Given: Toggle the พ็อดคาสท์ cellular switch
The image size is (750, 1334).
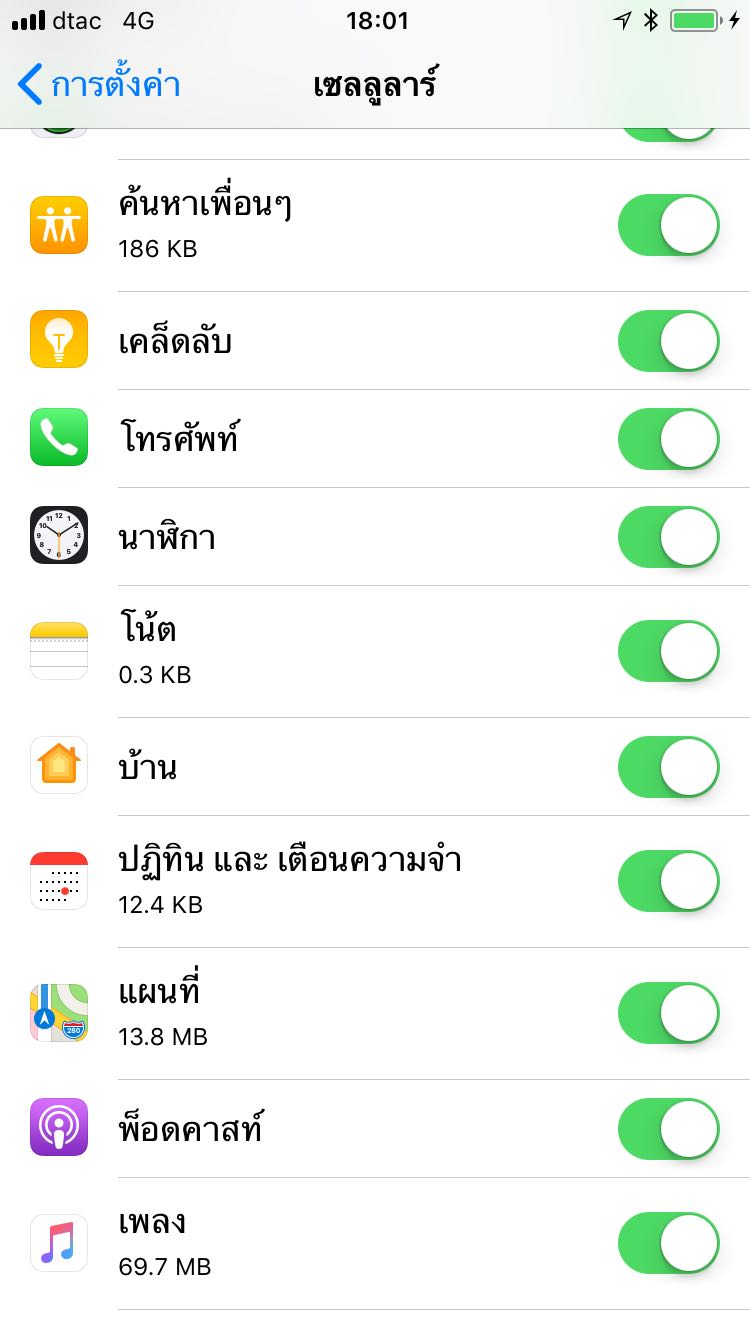Looking at the screenshot, I should coord(668,1129).
